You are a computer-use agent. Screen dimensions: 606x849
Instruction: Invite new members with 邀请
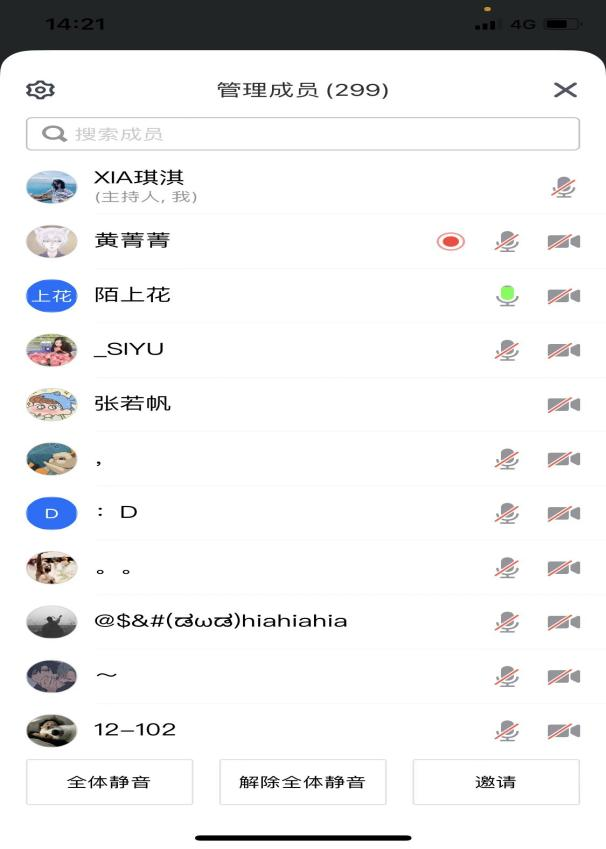coord(495,782)
